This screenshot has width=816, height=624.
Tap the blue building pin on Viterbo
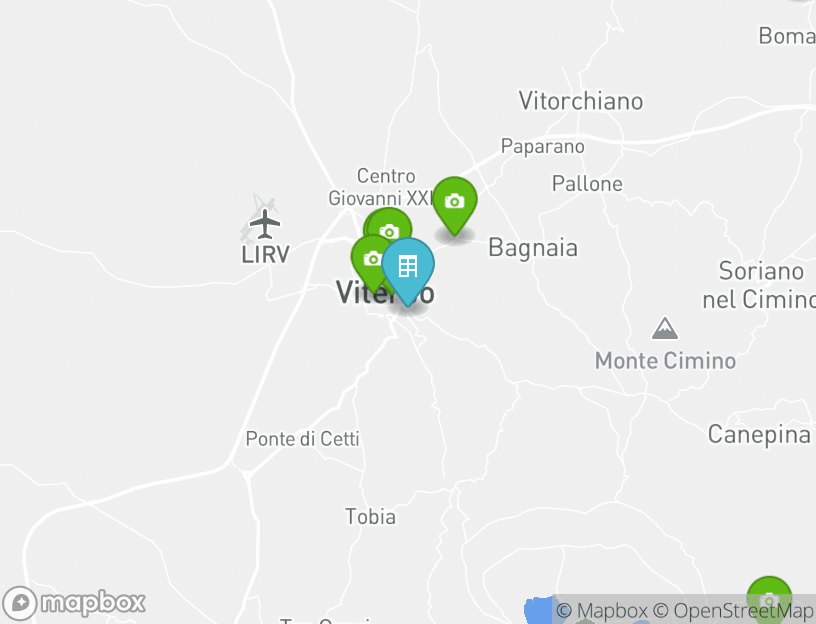click(x=408, y=267)
